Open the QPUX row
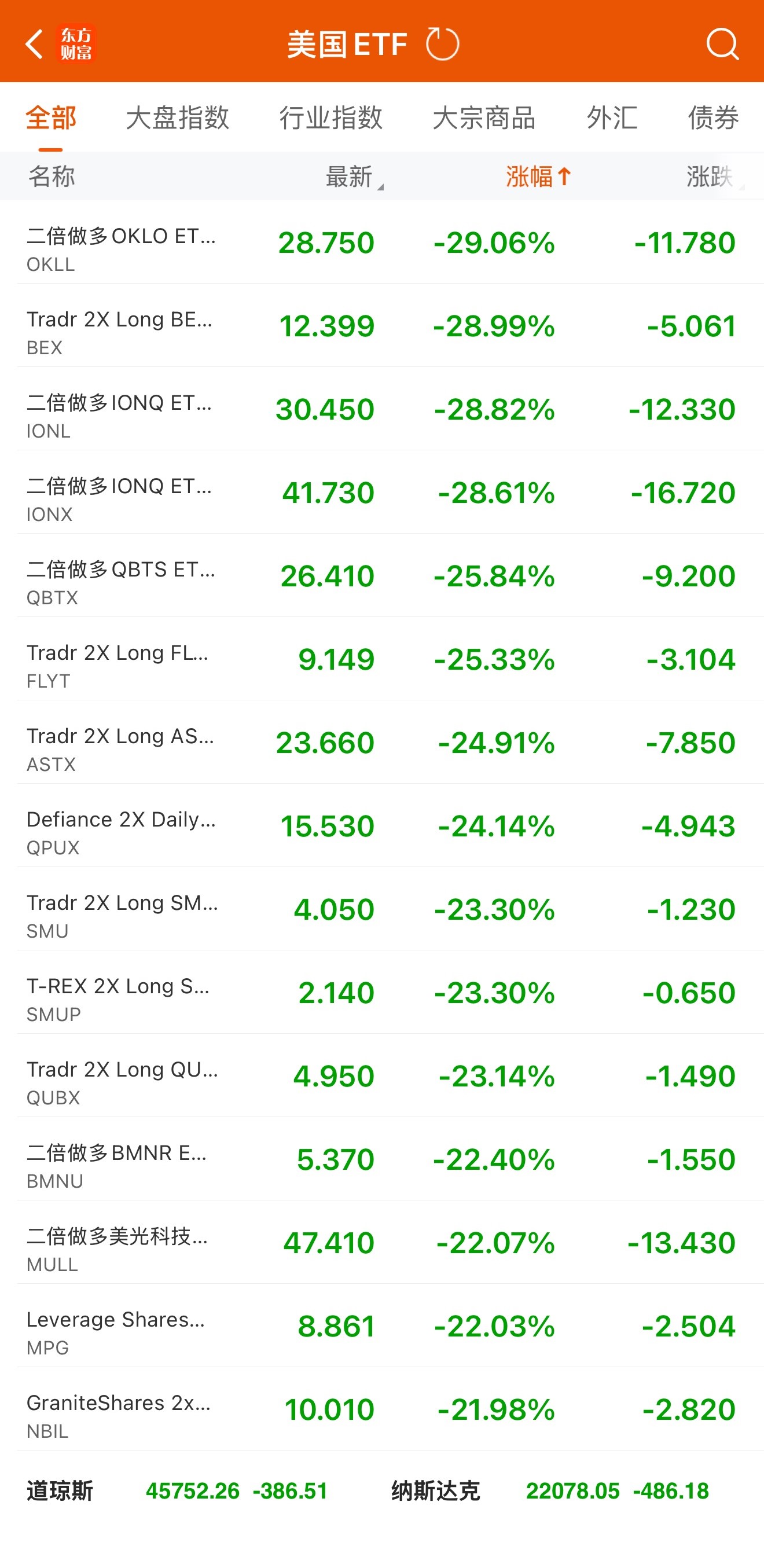 381,827
